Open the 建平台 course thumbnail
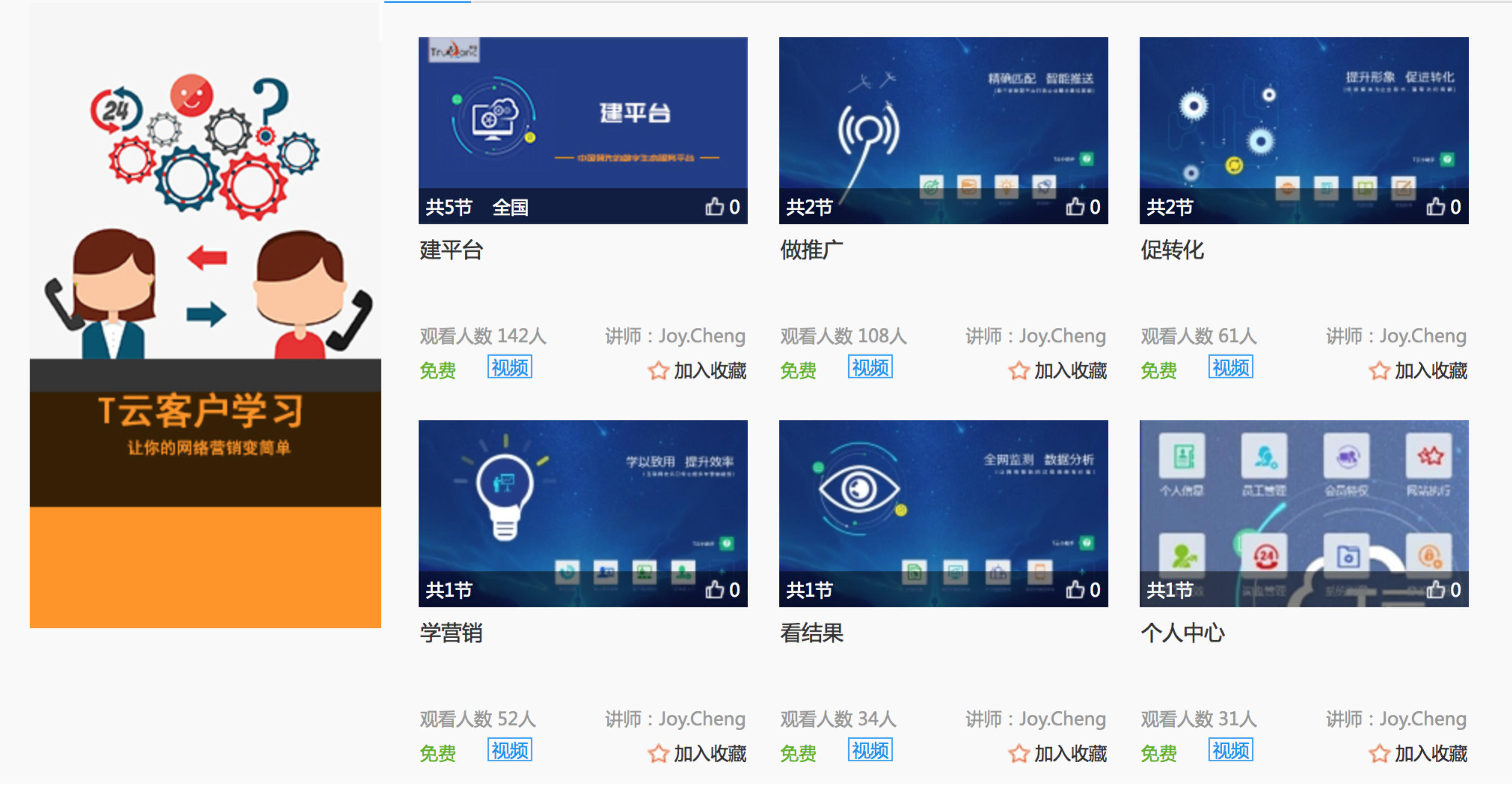 coord(582,117)
